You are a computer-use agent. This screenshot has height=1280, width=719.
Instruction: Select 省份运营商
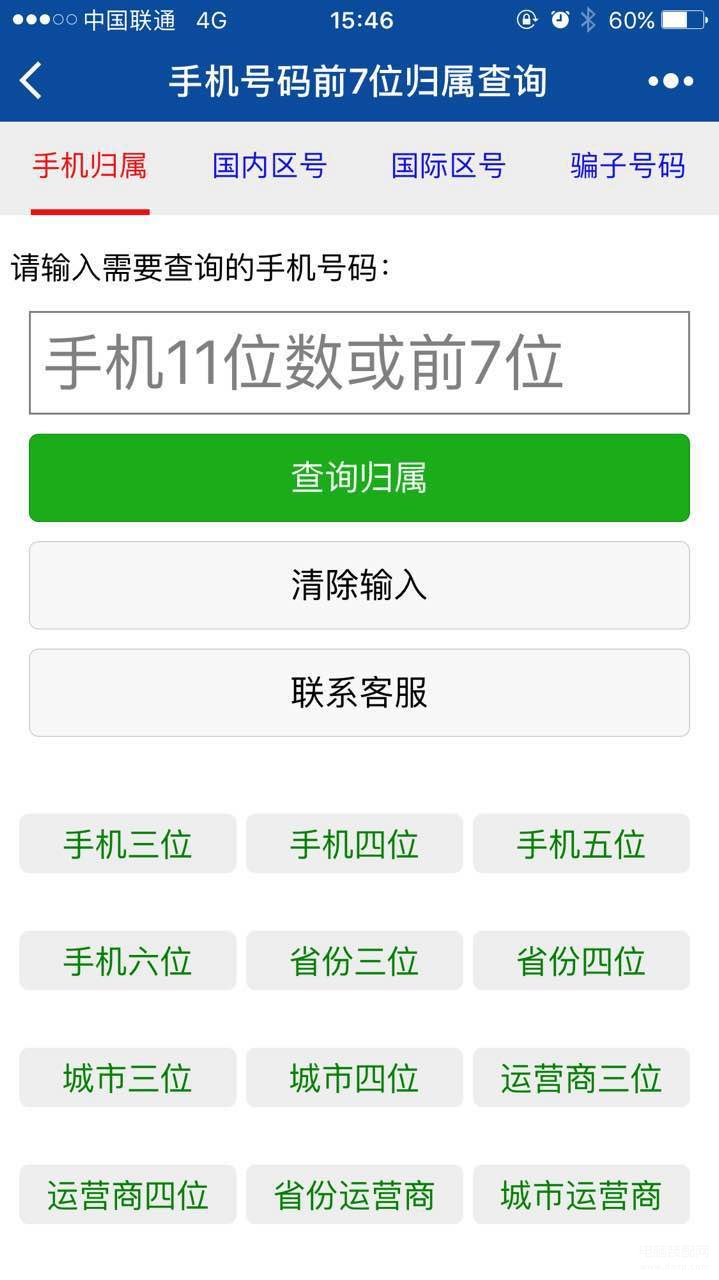coord(354,1195)
